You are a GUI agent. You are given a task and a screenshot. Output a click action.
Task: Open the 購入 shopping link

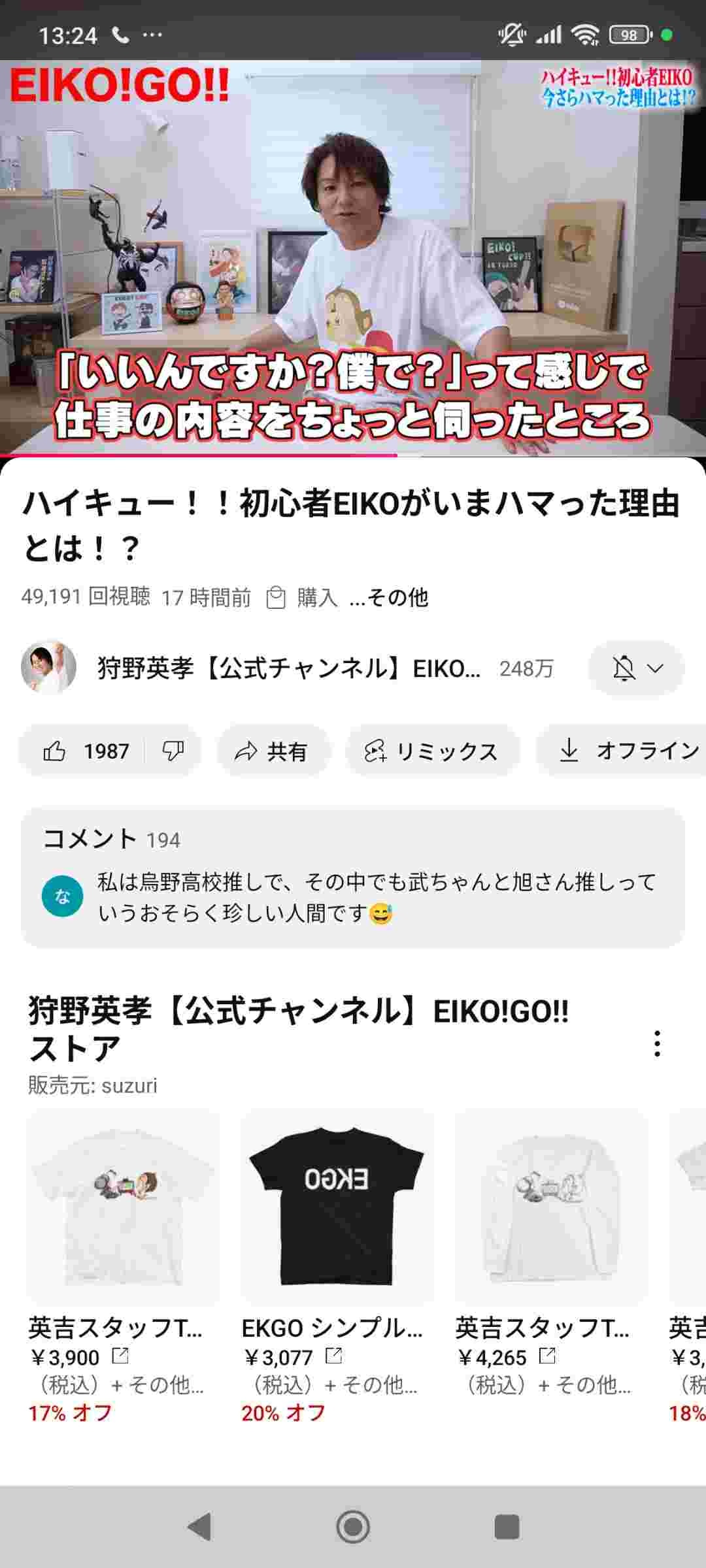click(x=303, y=597)
